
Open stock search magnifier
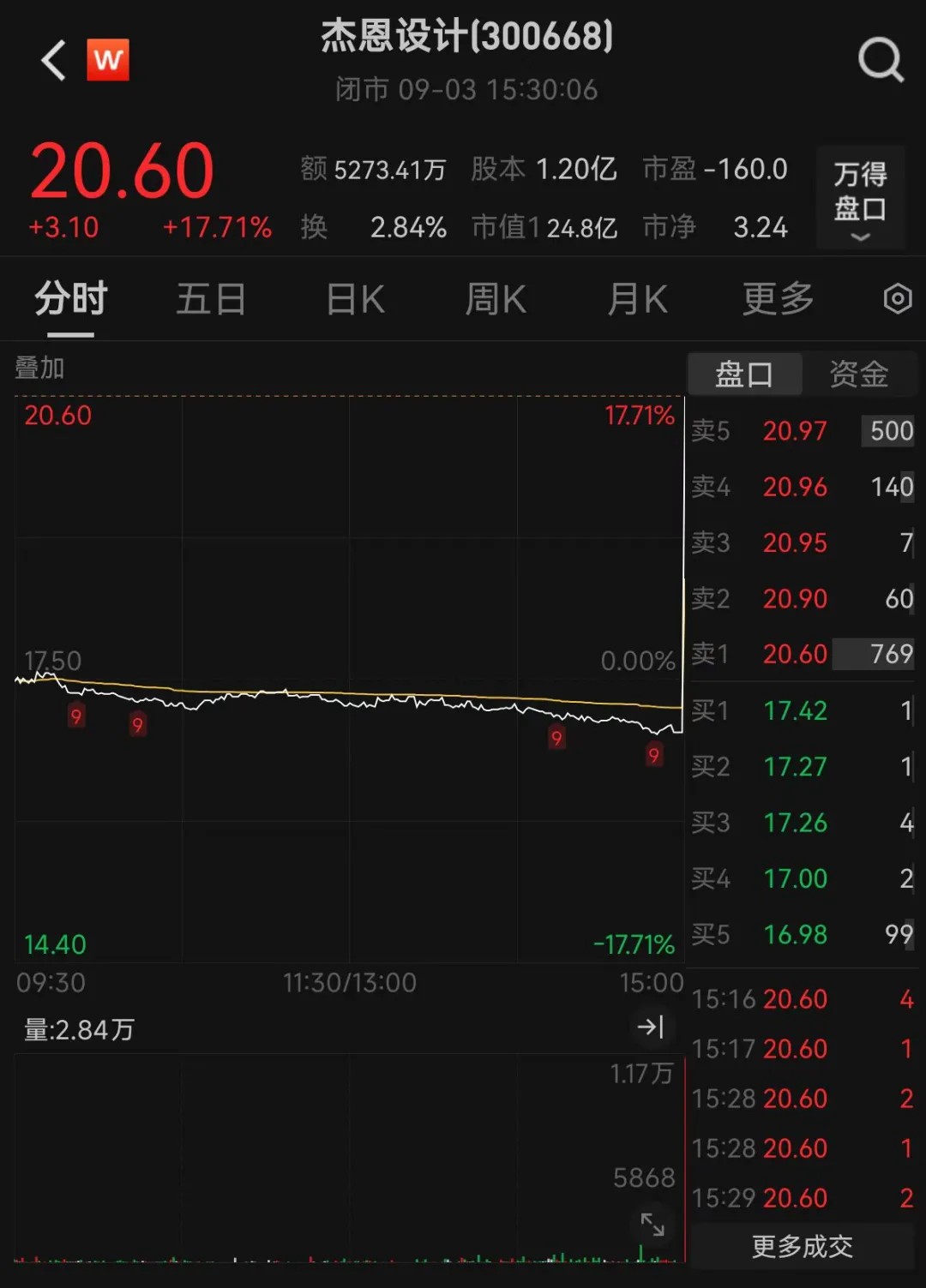pos(881,60)
